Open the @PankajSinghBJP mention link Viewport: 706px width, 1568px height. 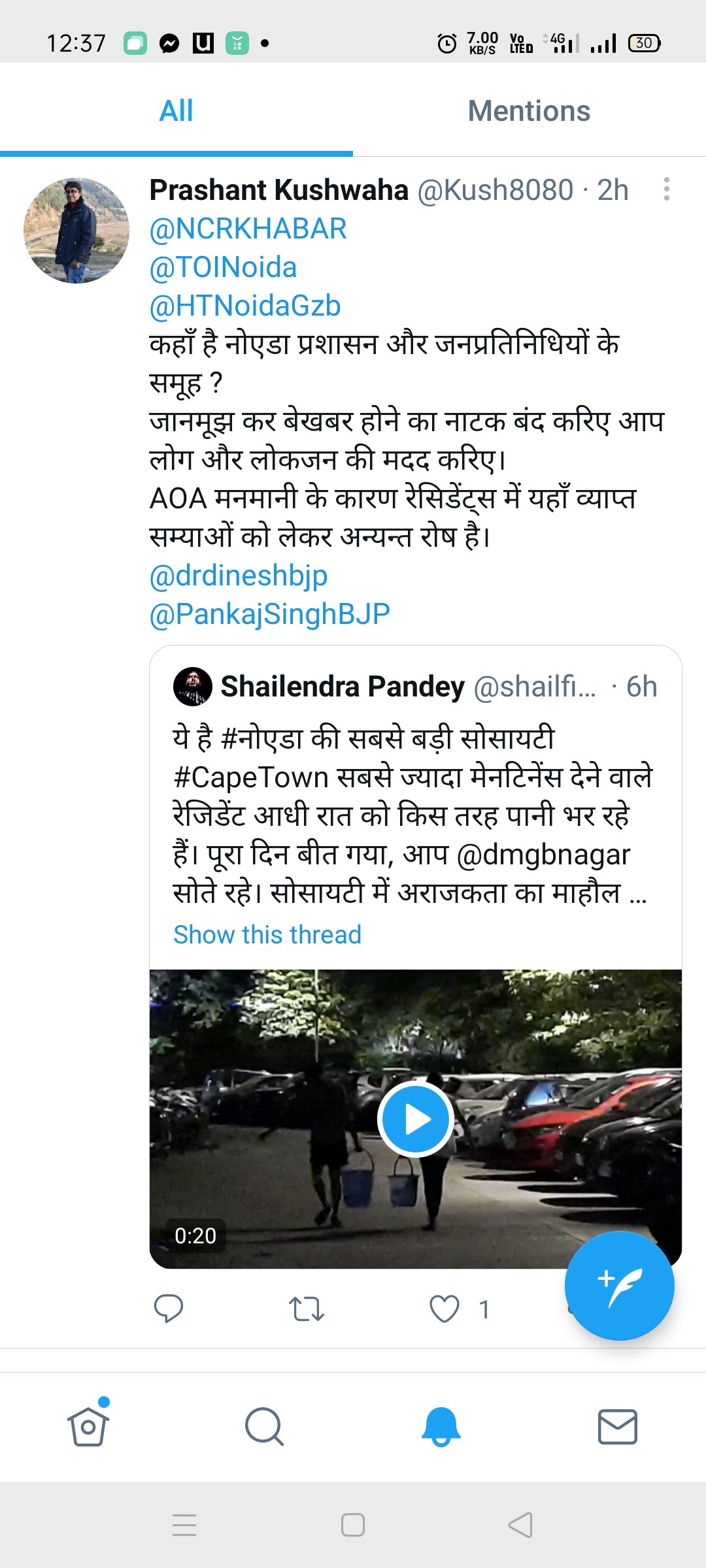point(270,613)
